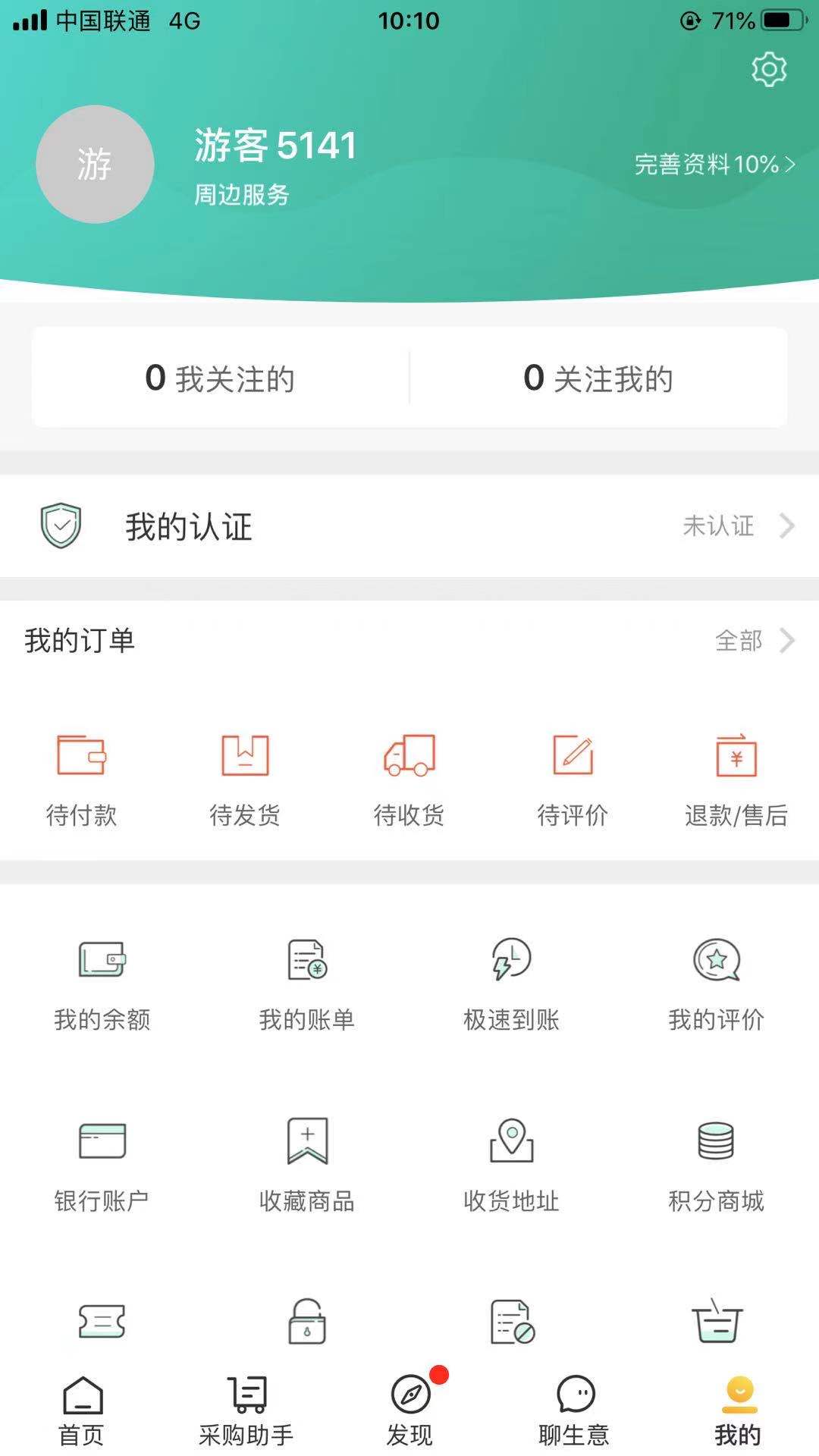Switch to the 发现 discover tab
Image resolution: width=819 pixels, height=1456 pixels.
[x=409, y=1410]
